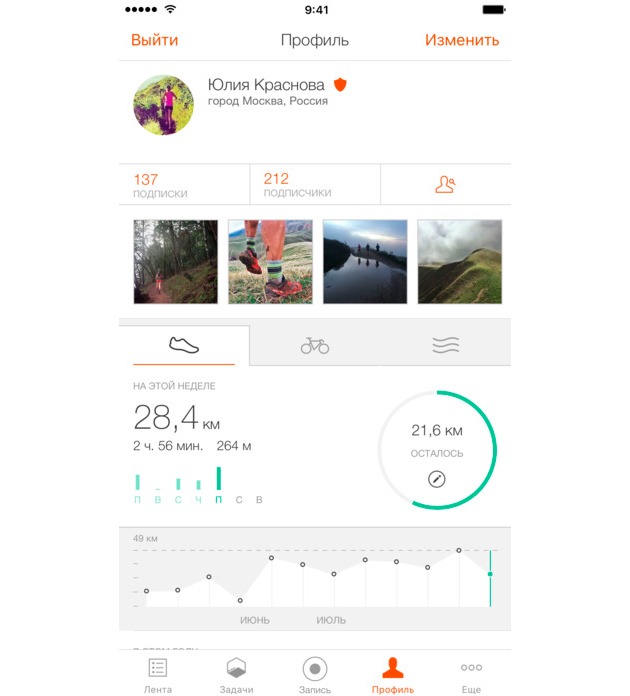Screen dimensions: 630x696
Task: Select the Профиль bottom tab
Action: pyautogui.click(x=393, y=675)
